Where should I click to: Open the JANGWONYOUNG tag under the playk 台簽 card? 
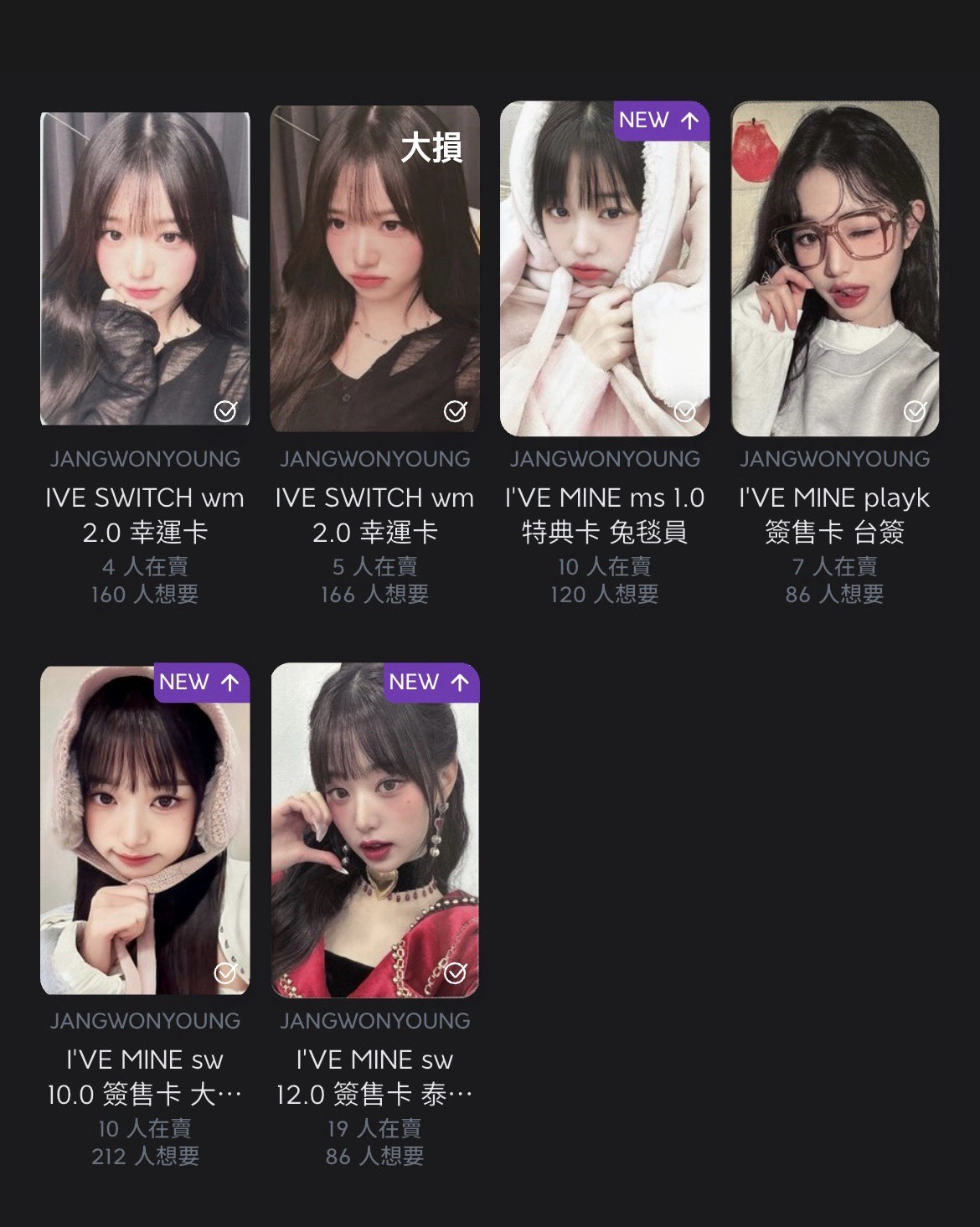[x=834, y=459]
